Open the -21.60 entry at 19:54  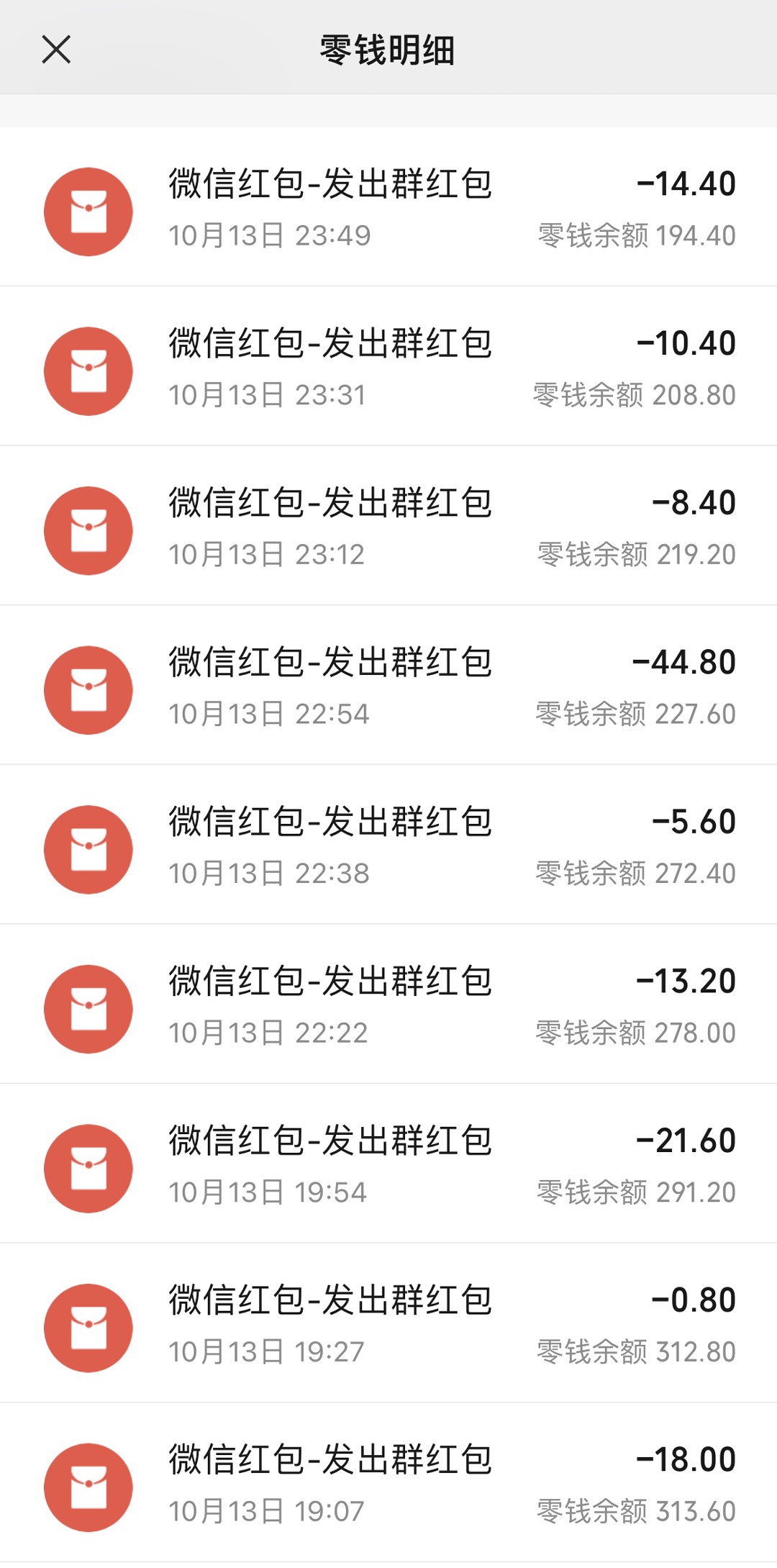388,1164
